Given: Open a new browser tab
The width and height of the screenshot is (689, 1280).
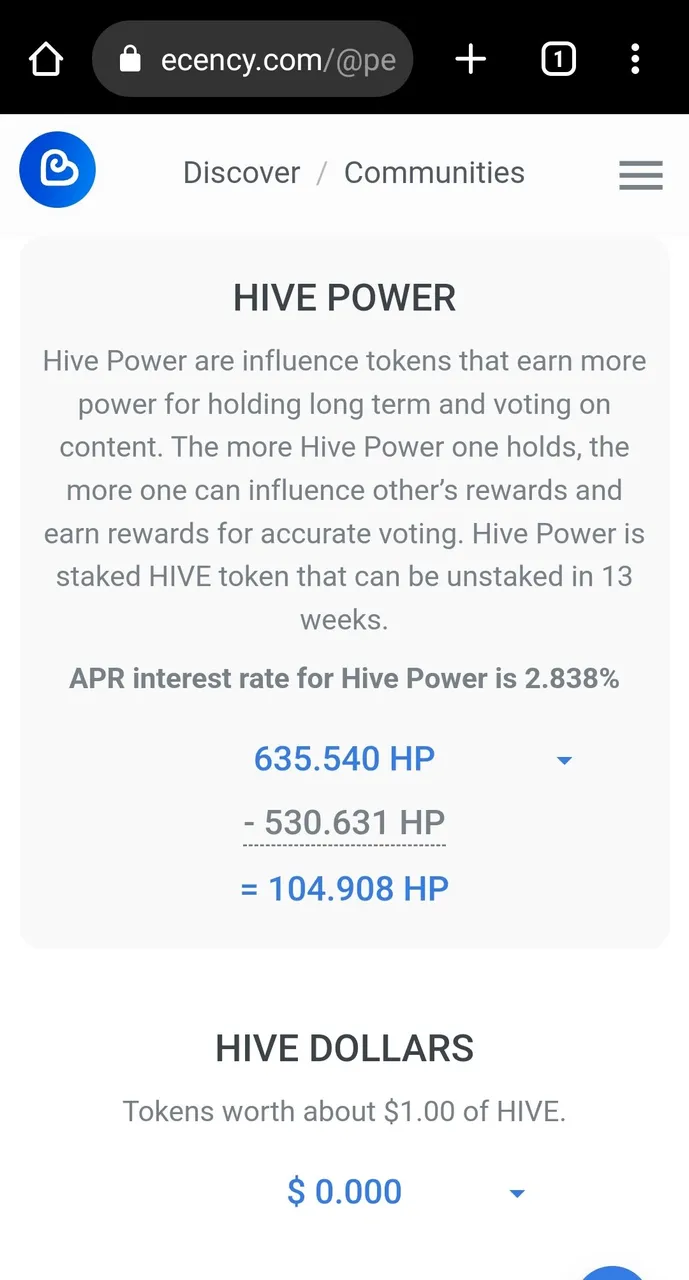Looking at the screenshot, I should tap(471, 60).
